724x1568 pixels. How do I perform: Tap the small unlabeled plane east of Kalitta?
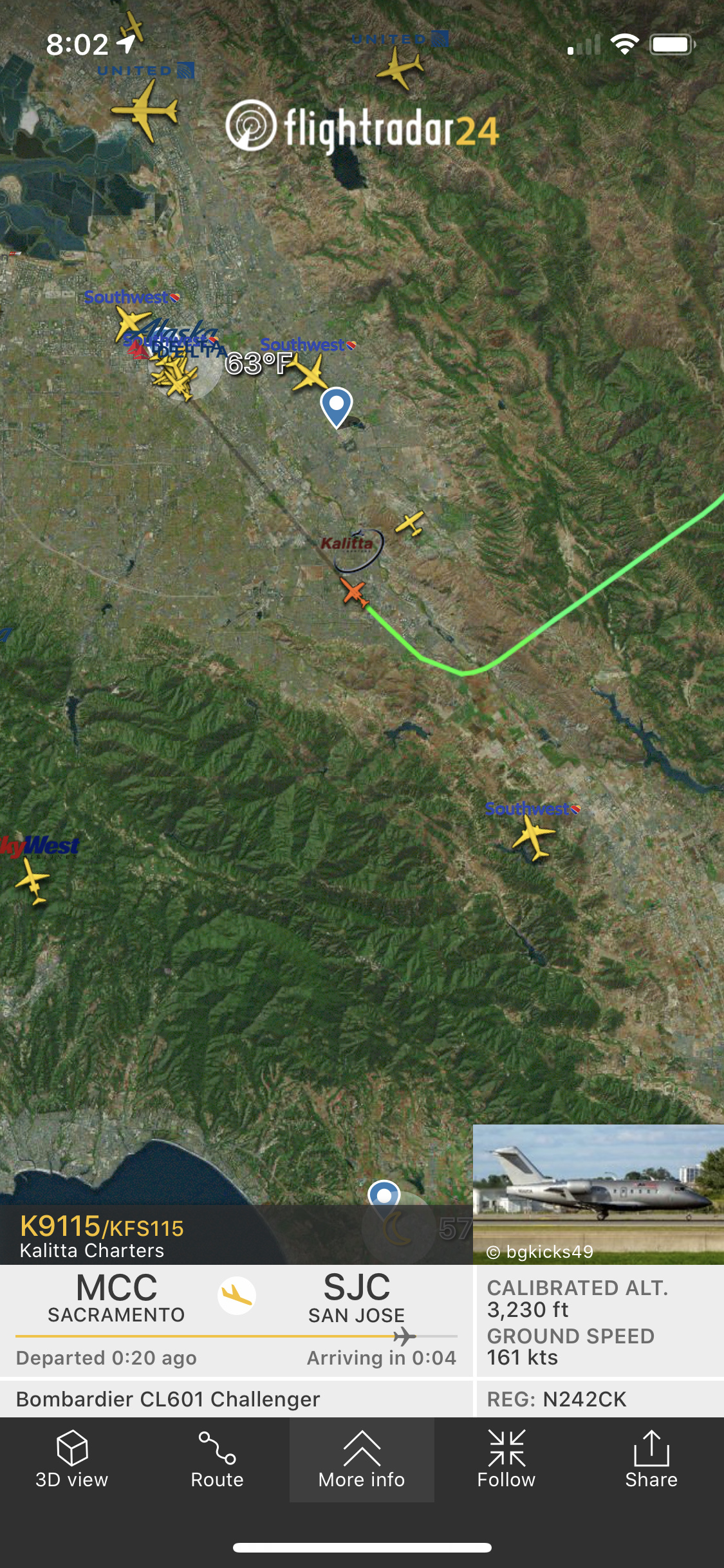[410, 523]
